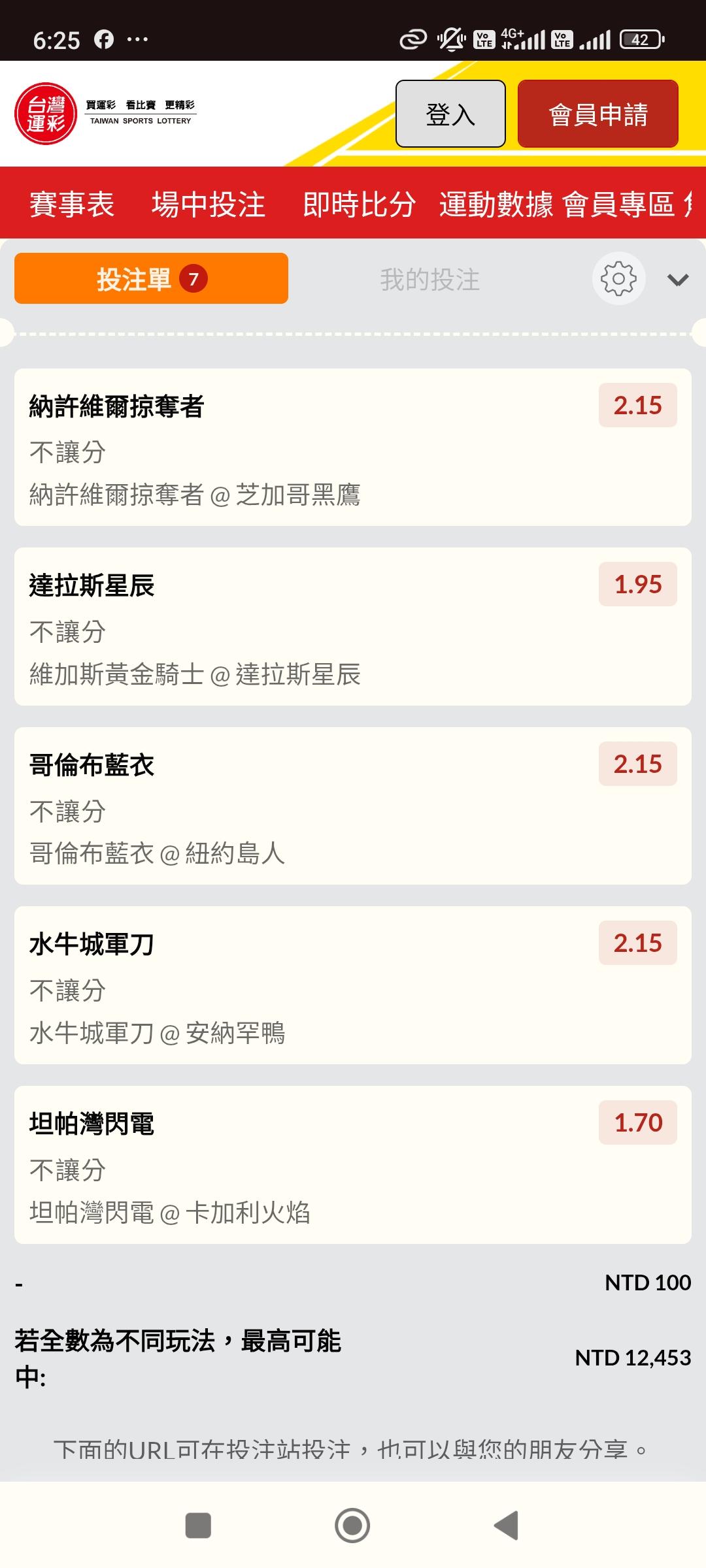Open 即時比分 live scores
Viewport: 706px width, 1568px height.
(x=359, y=204)
